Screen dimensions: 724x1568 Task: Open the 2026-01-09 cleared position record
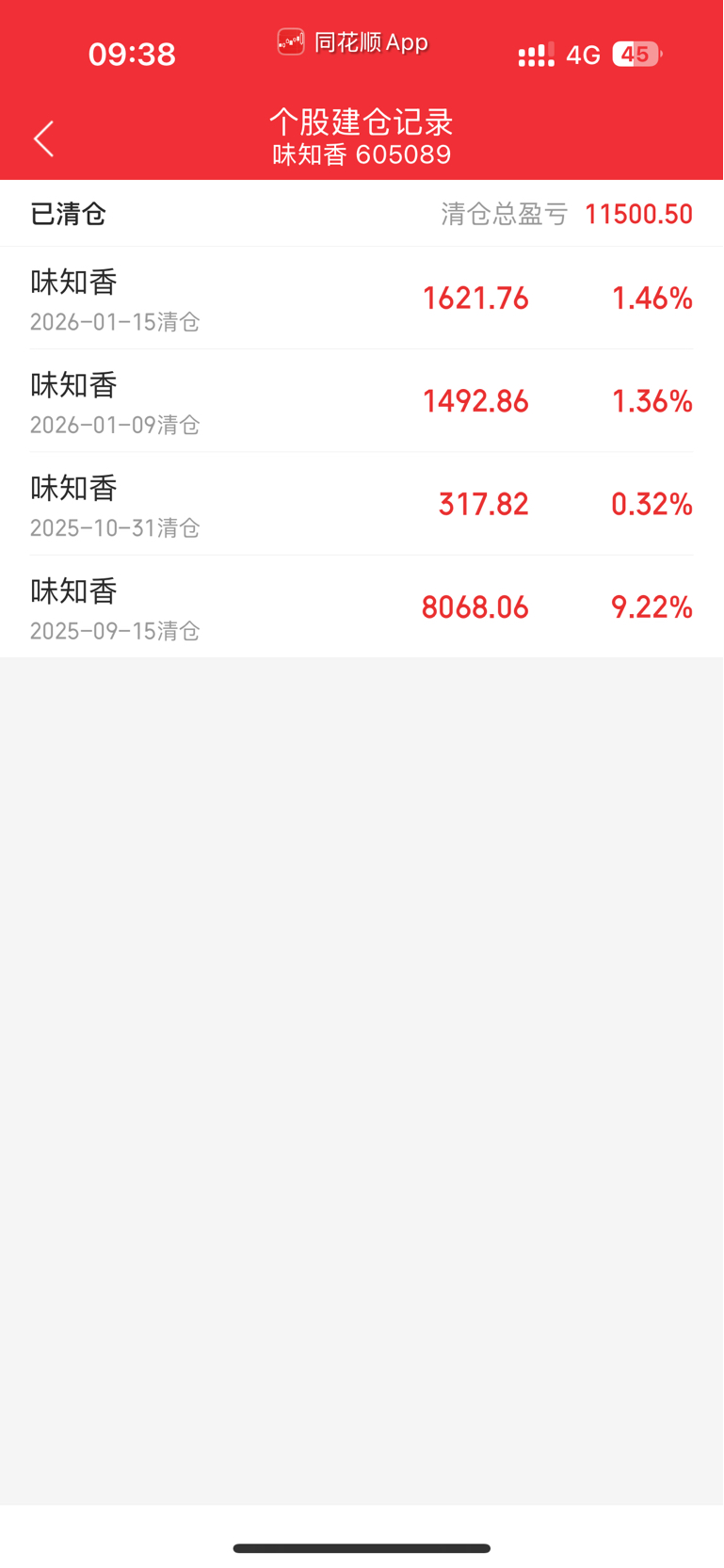coord(362,400)
